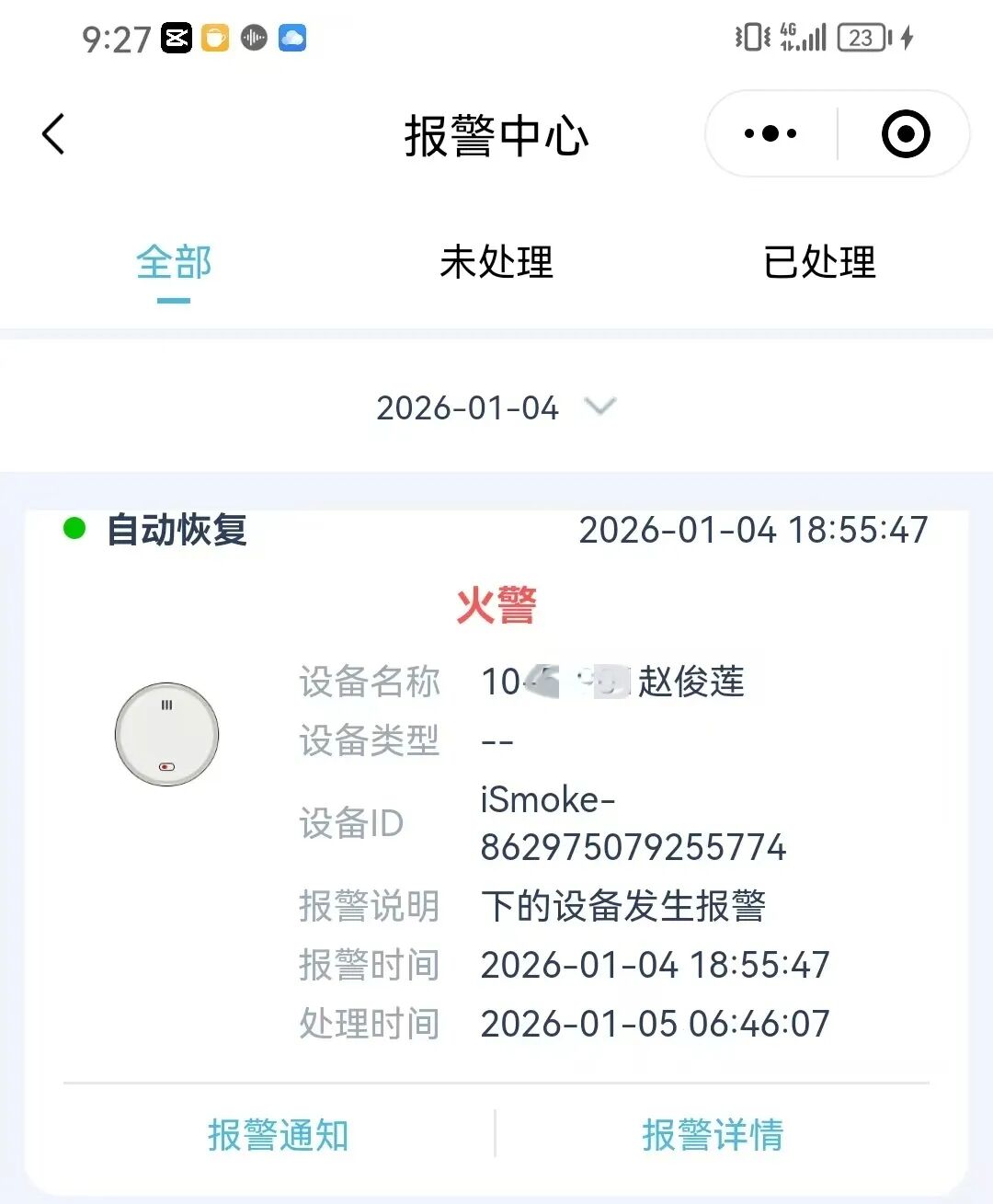
Task: Expand the 2026-01-04 date picker
Action: pyautogui.click(x=496, y=407)
